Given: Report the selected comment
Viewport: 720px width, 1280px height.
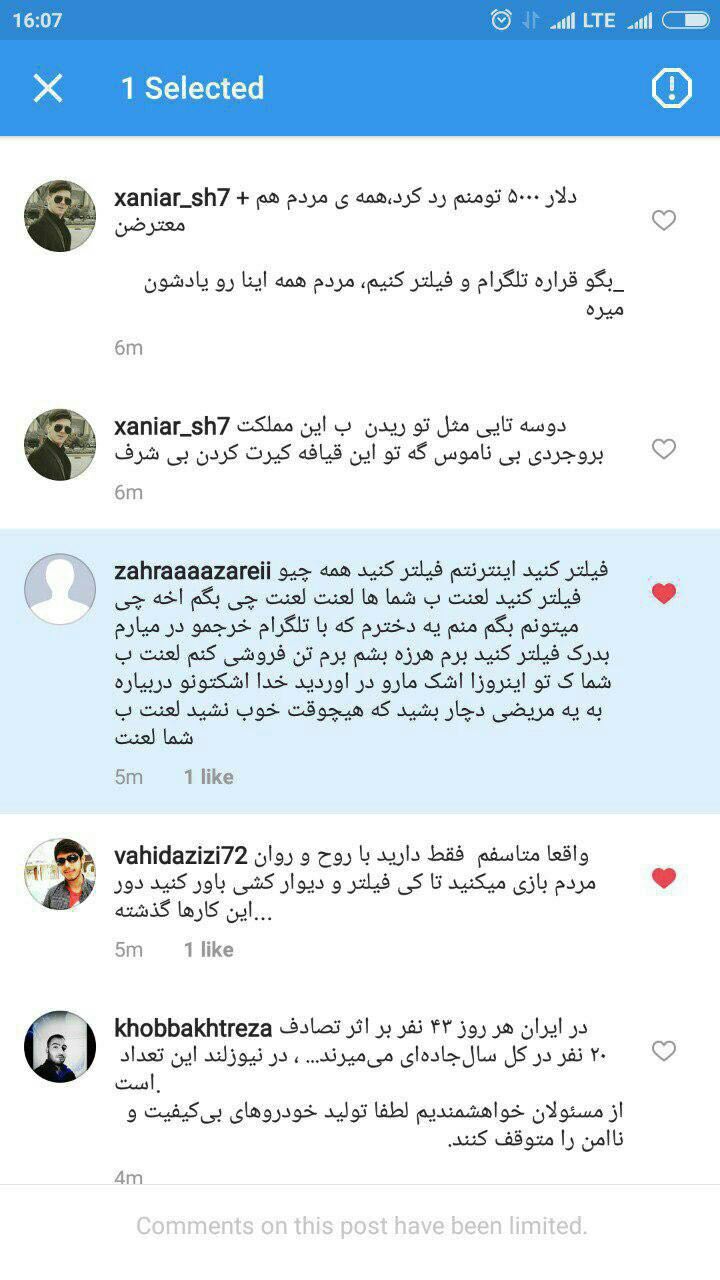Looking at the screenshot, I should click(672, 88).
